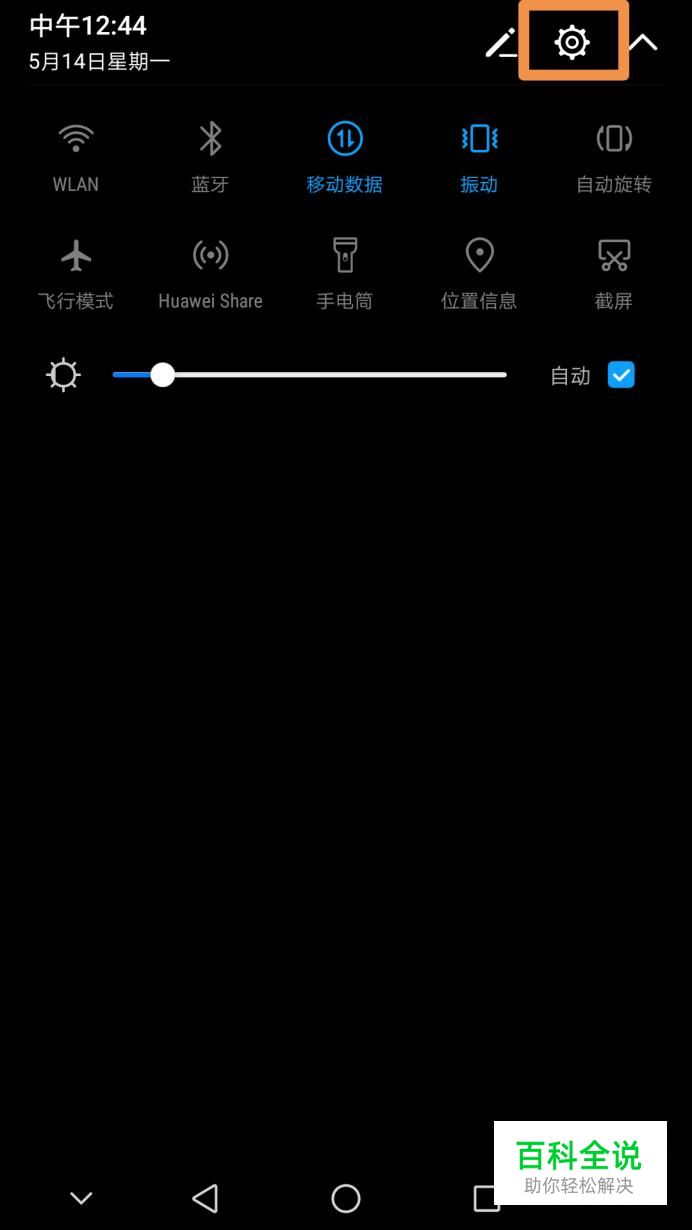Edit quick settings tiles with pencil icon
Viewport: 692px width, 1230px height.
click(500, 42)
